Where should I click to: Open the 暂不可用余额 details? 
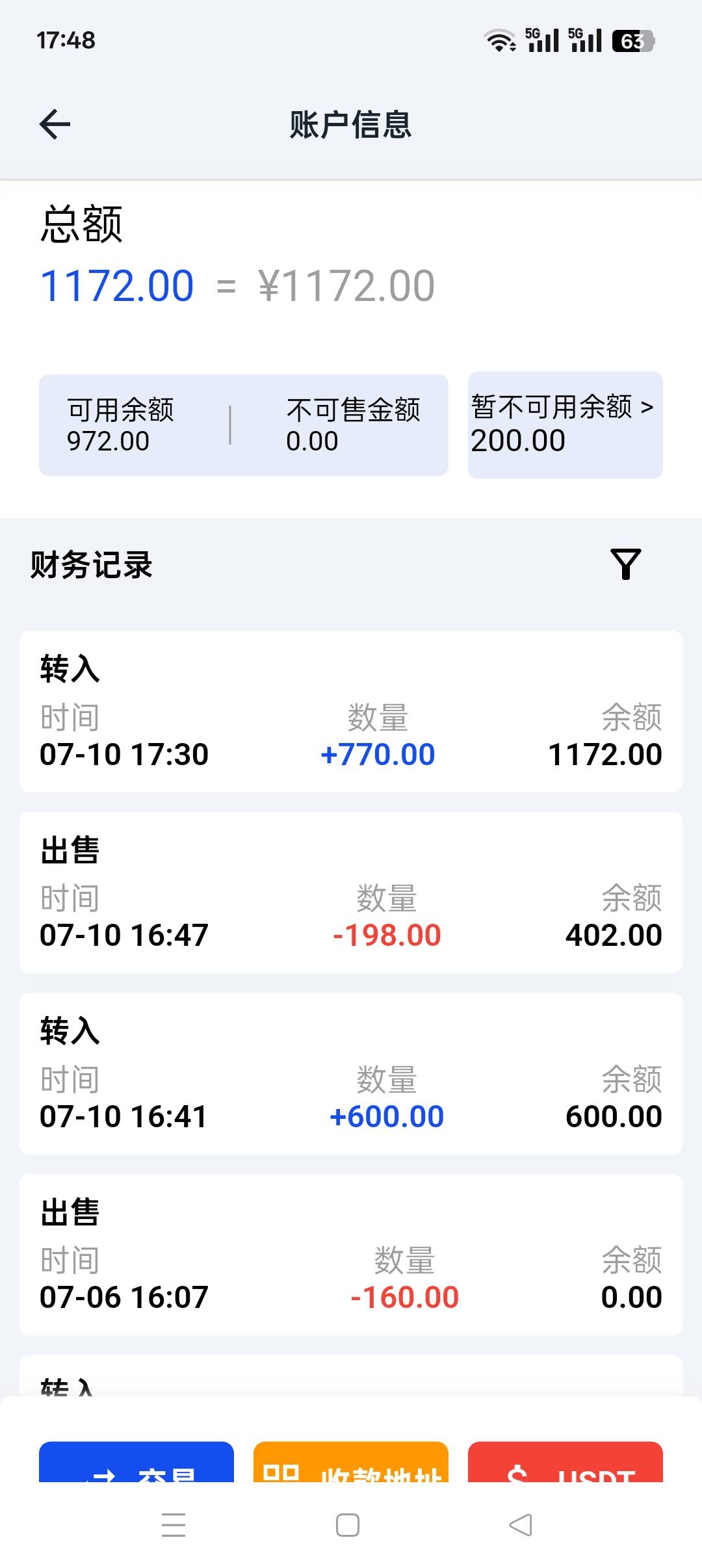coord(565,425)
